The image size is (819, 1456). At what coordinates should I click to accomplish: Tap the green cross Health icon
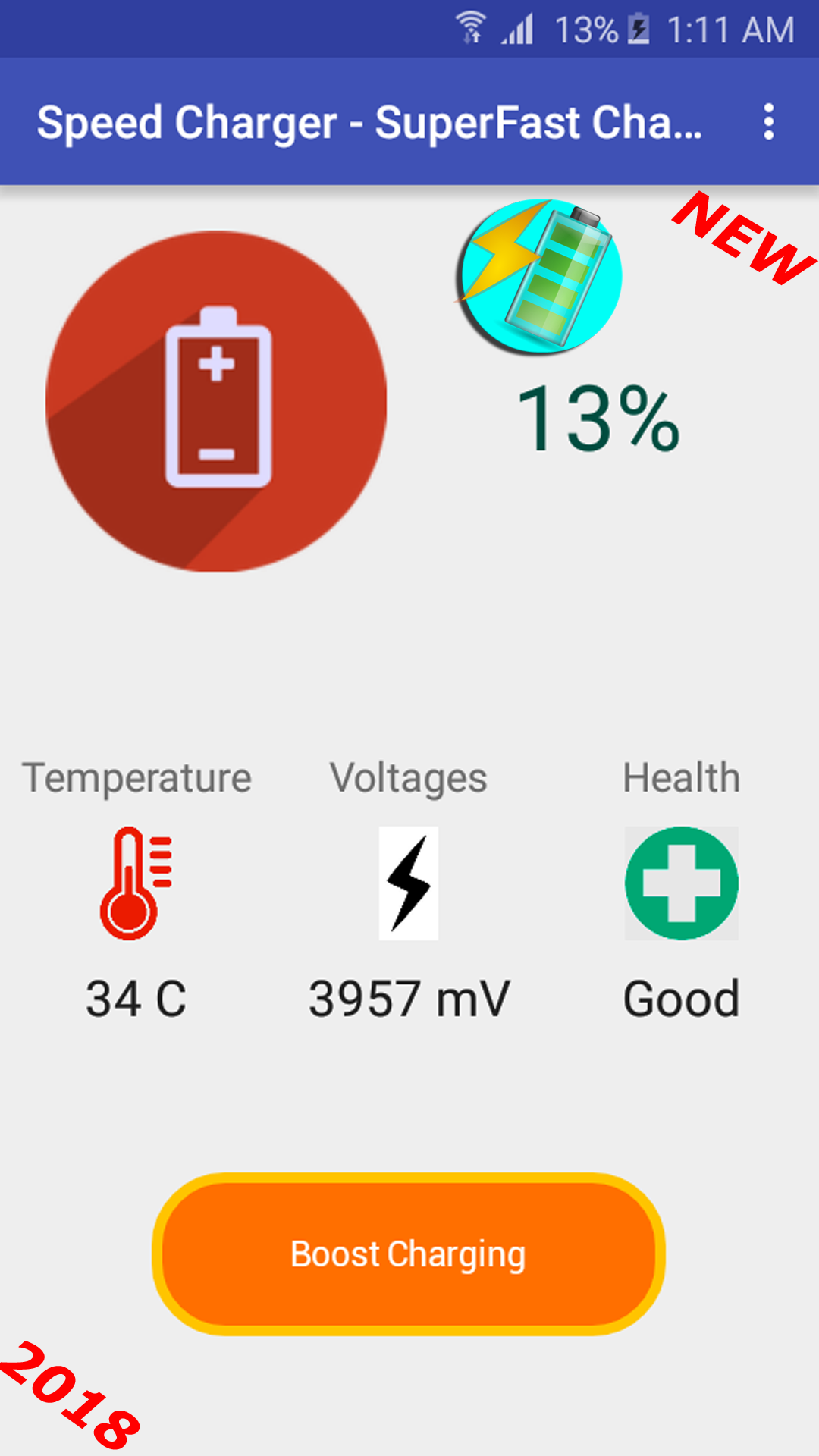tap(681, 883)
